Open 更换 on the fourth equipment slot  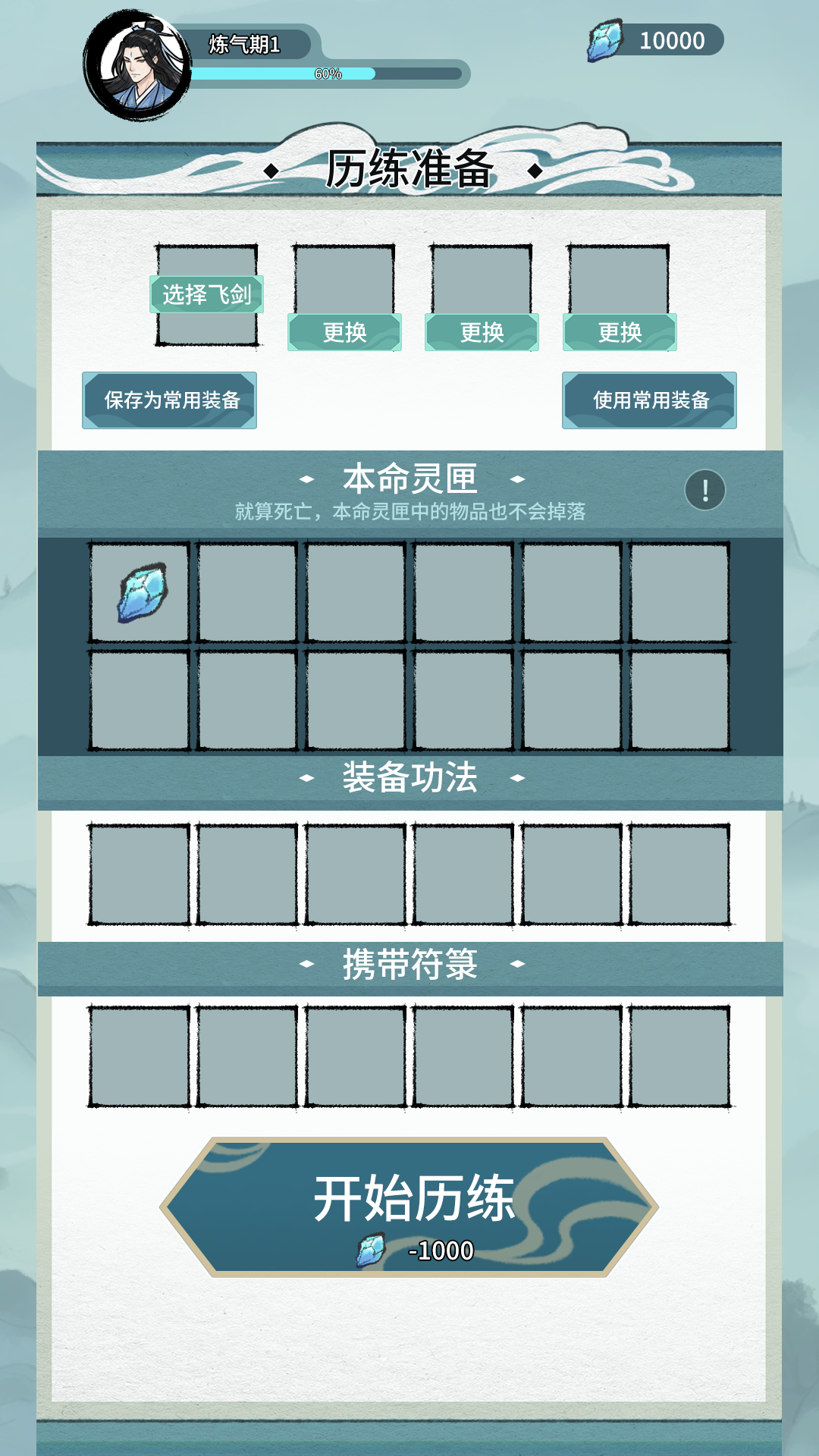coord(620,331)
